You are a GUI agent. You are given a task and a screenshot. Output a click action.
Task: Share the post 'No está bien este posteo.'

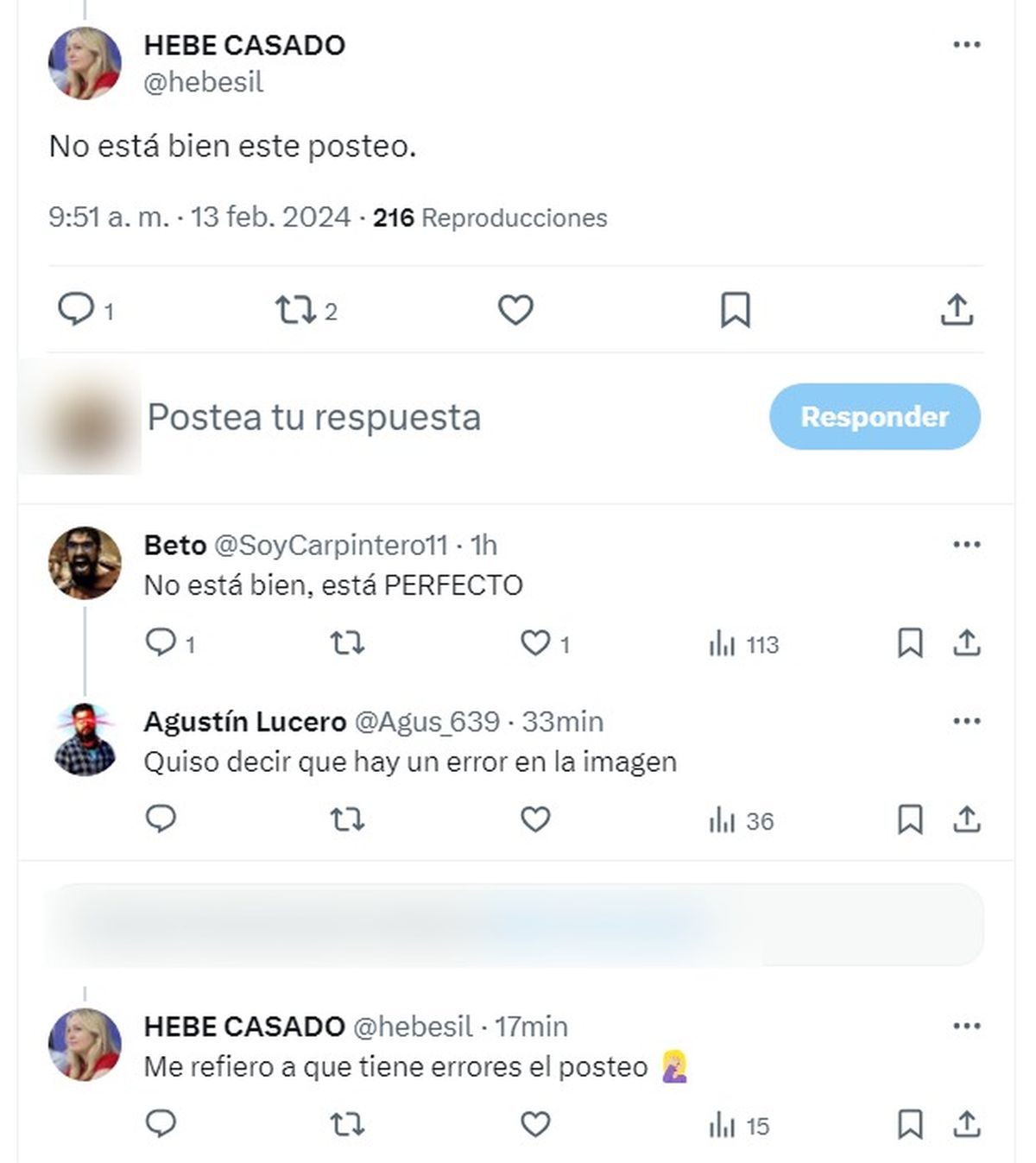[x=957, y=310]
